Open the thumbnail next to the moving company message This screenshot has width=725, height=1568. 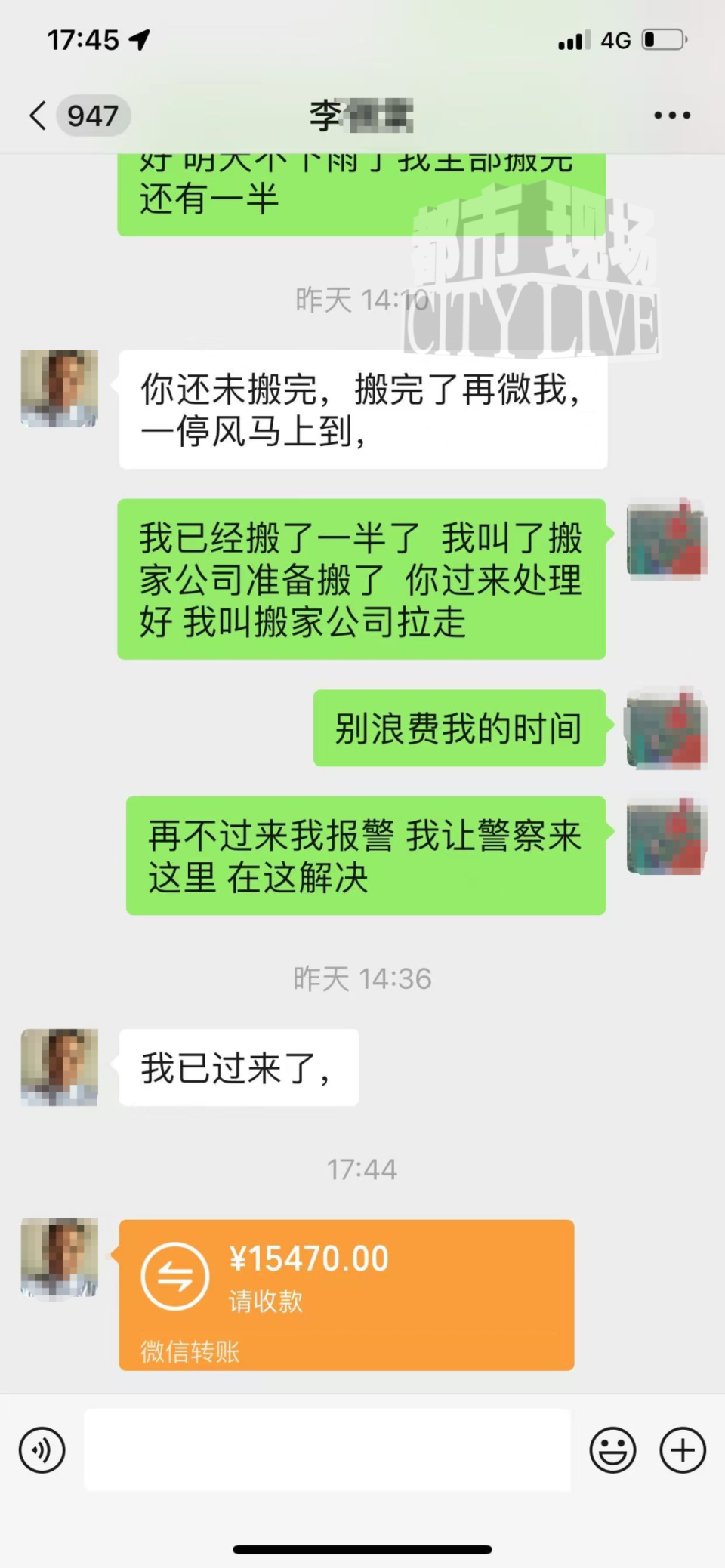point(668,538)
